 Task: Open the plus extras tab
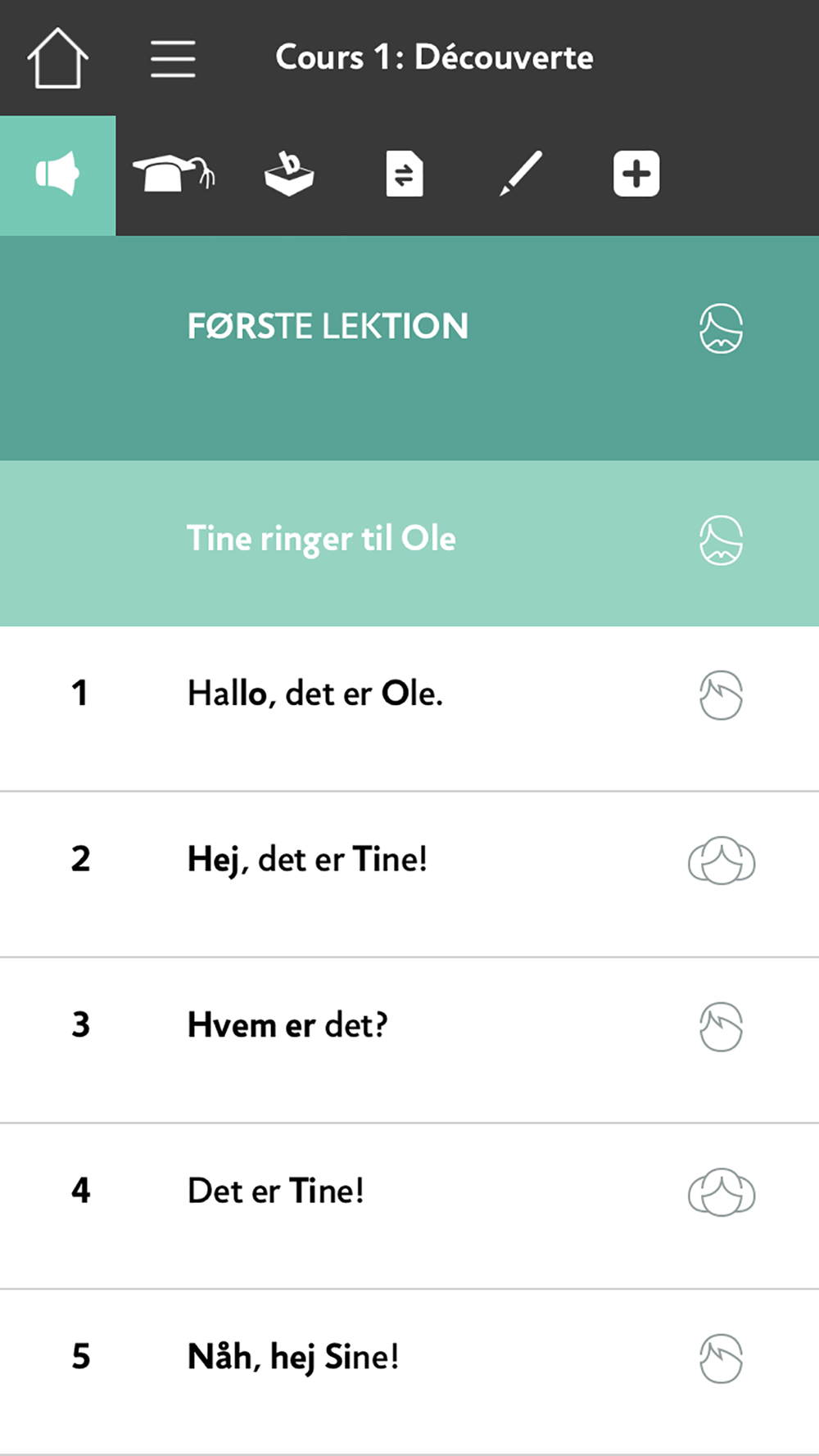(x=636, y=174)
